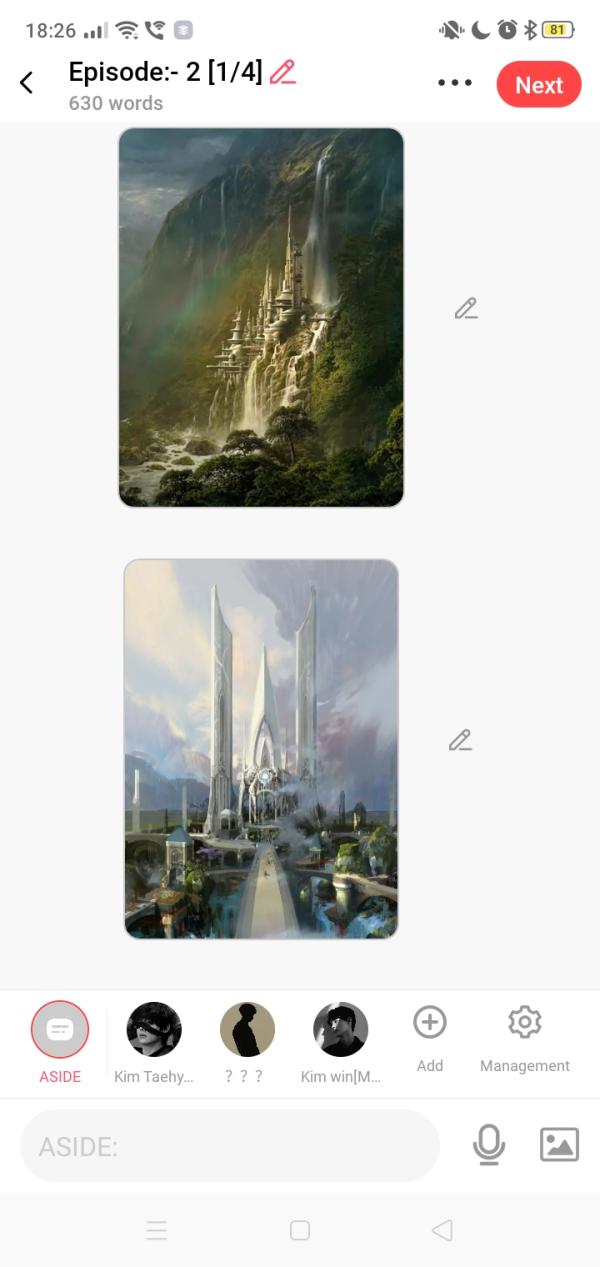600x1267 pixels.
Task: Insert a picture from the gallery
Action: point(559,1145)
